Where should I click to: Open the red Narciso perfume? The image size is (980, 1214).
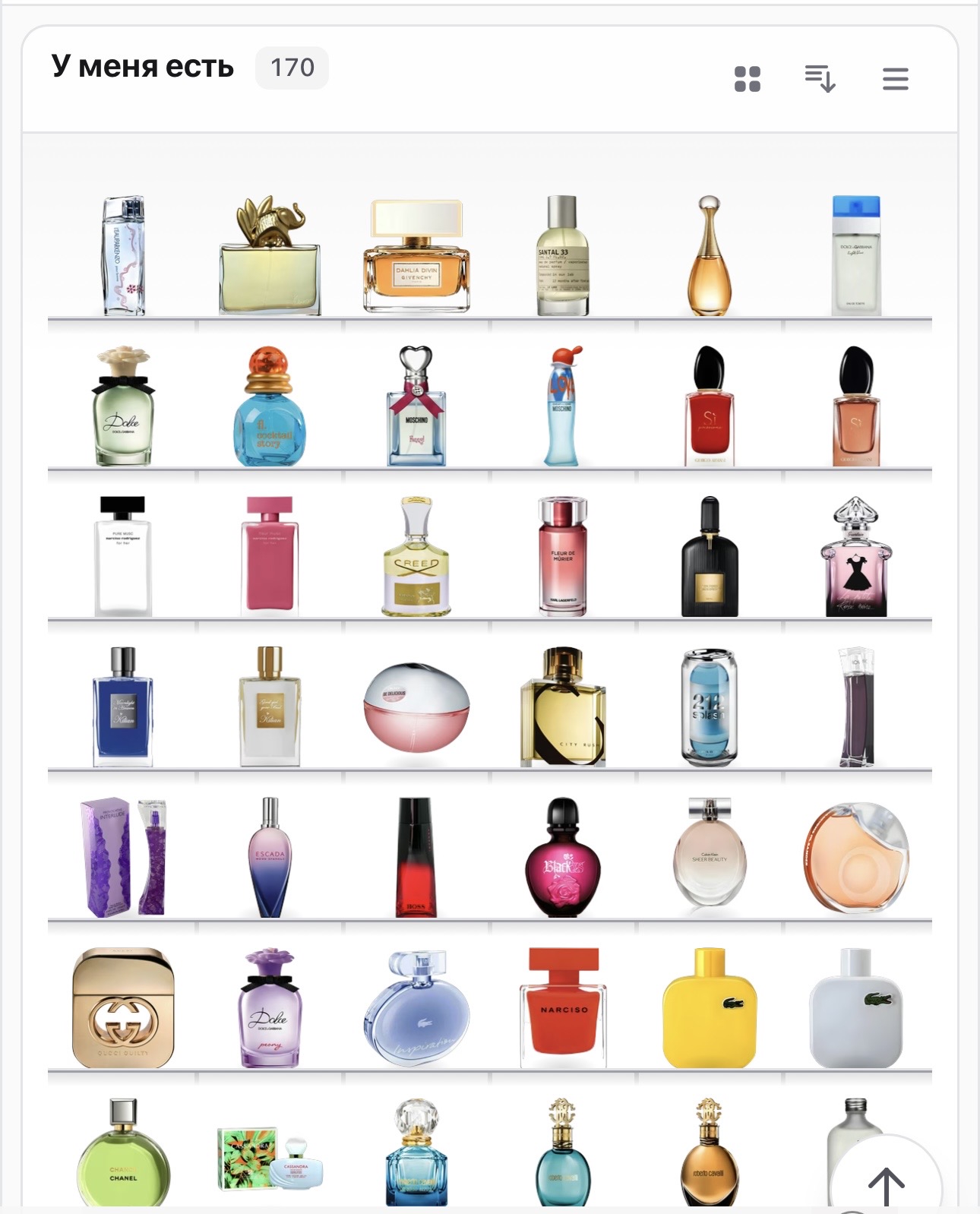[563, 1007]
